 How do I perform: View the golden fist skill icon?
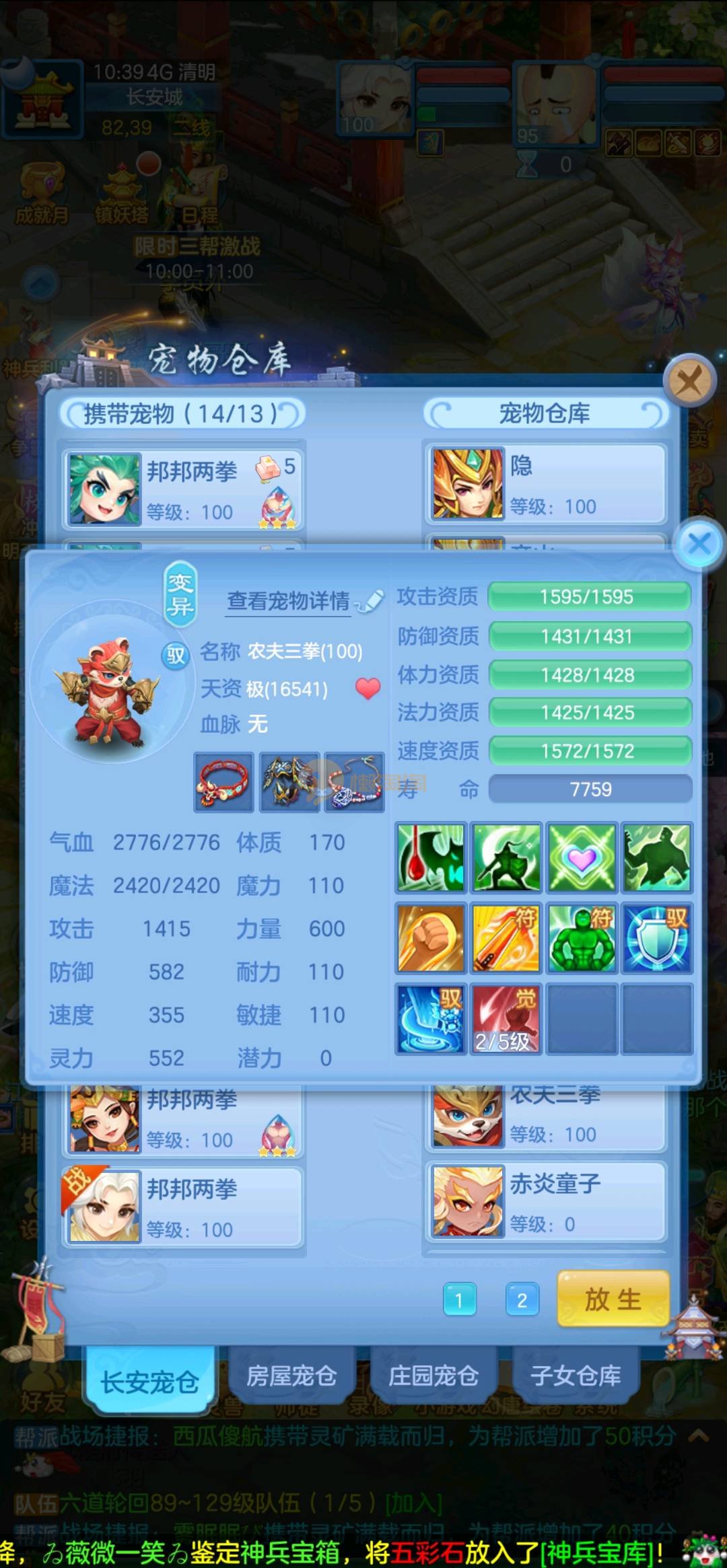[x=431, y=938]
